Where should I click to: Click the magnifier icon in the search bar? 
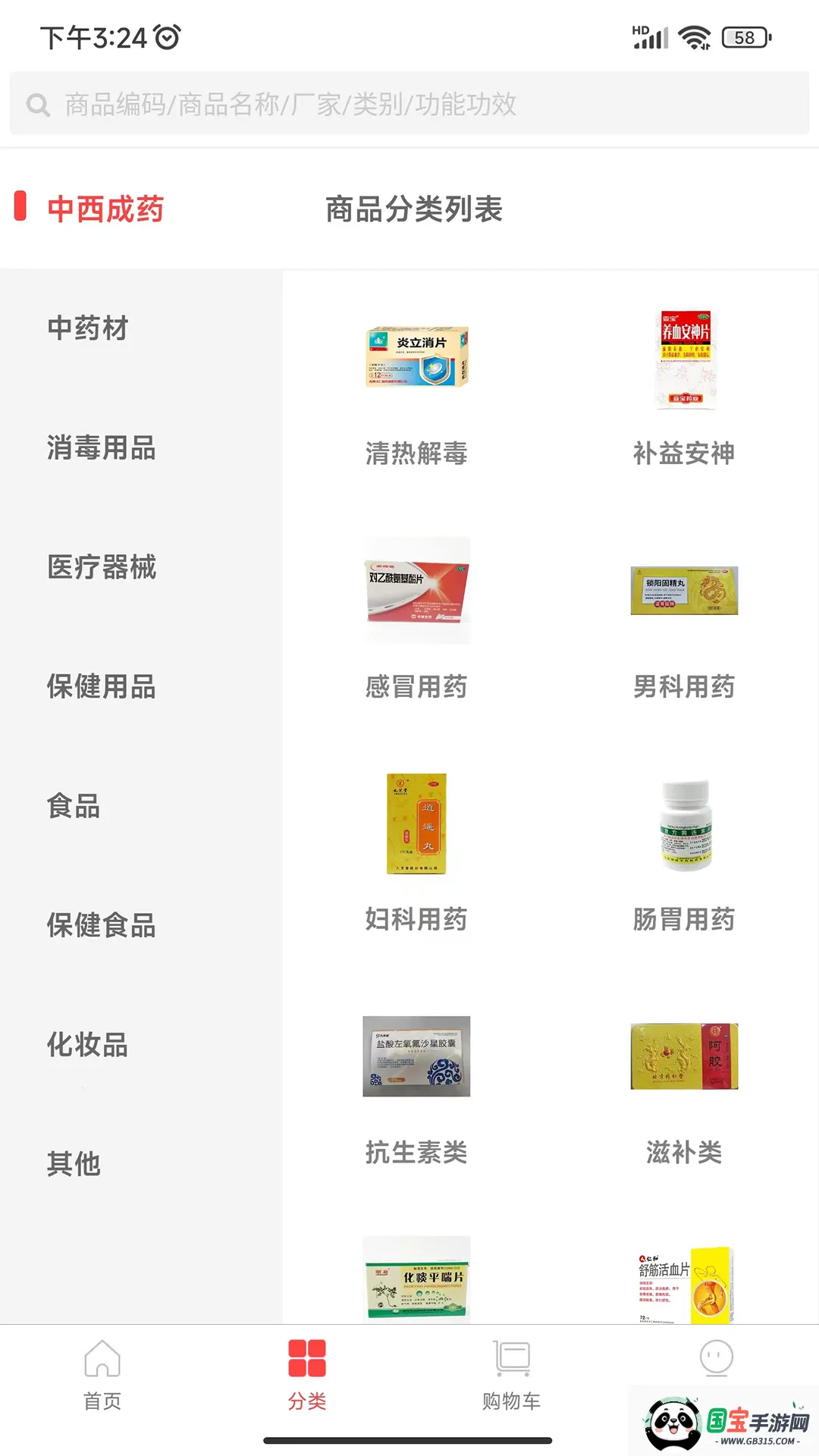point(36,104)
